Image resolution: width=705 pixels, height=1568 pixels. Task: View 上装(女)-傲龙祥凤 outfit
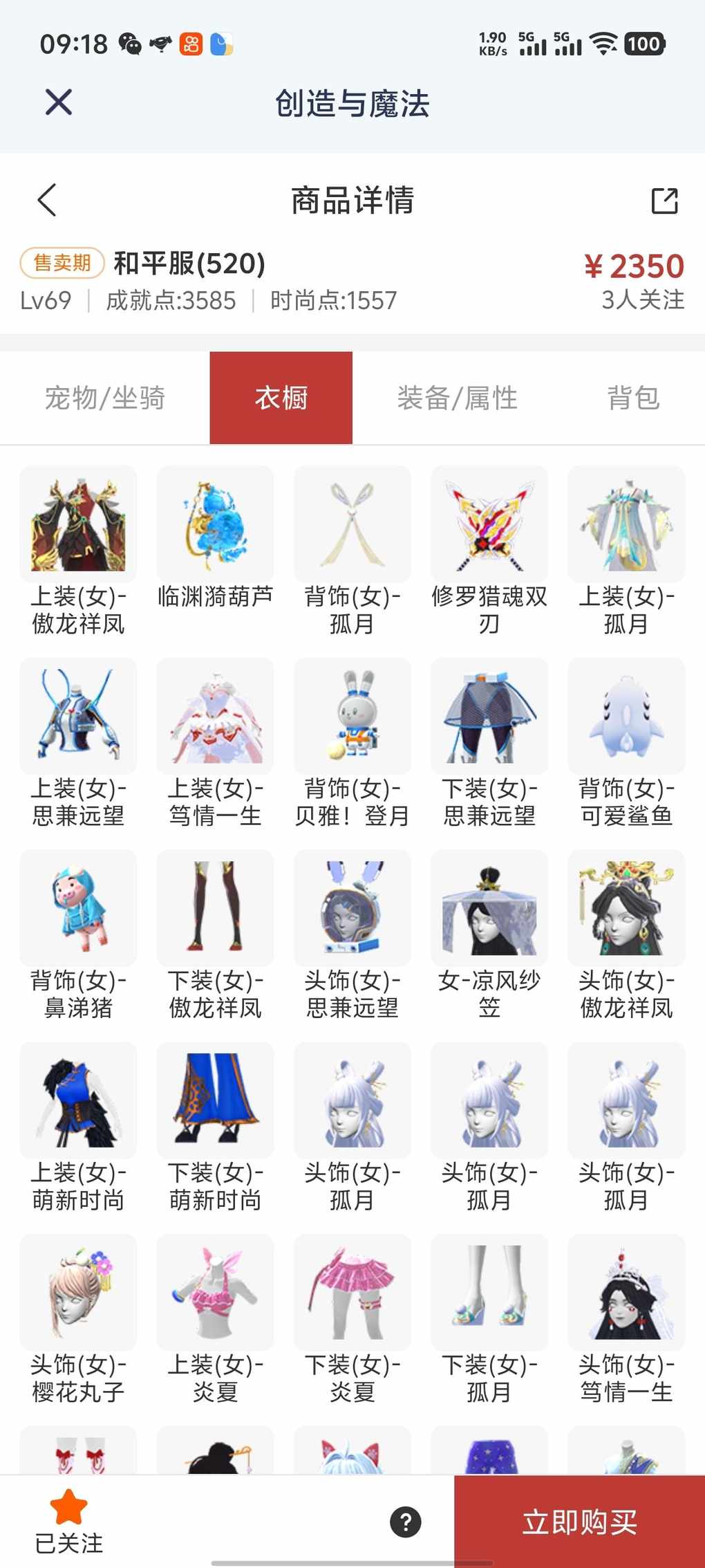pos(78,524)
